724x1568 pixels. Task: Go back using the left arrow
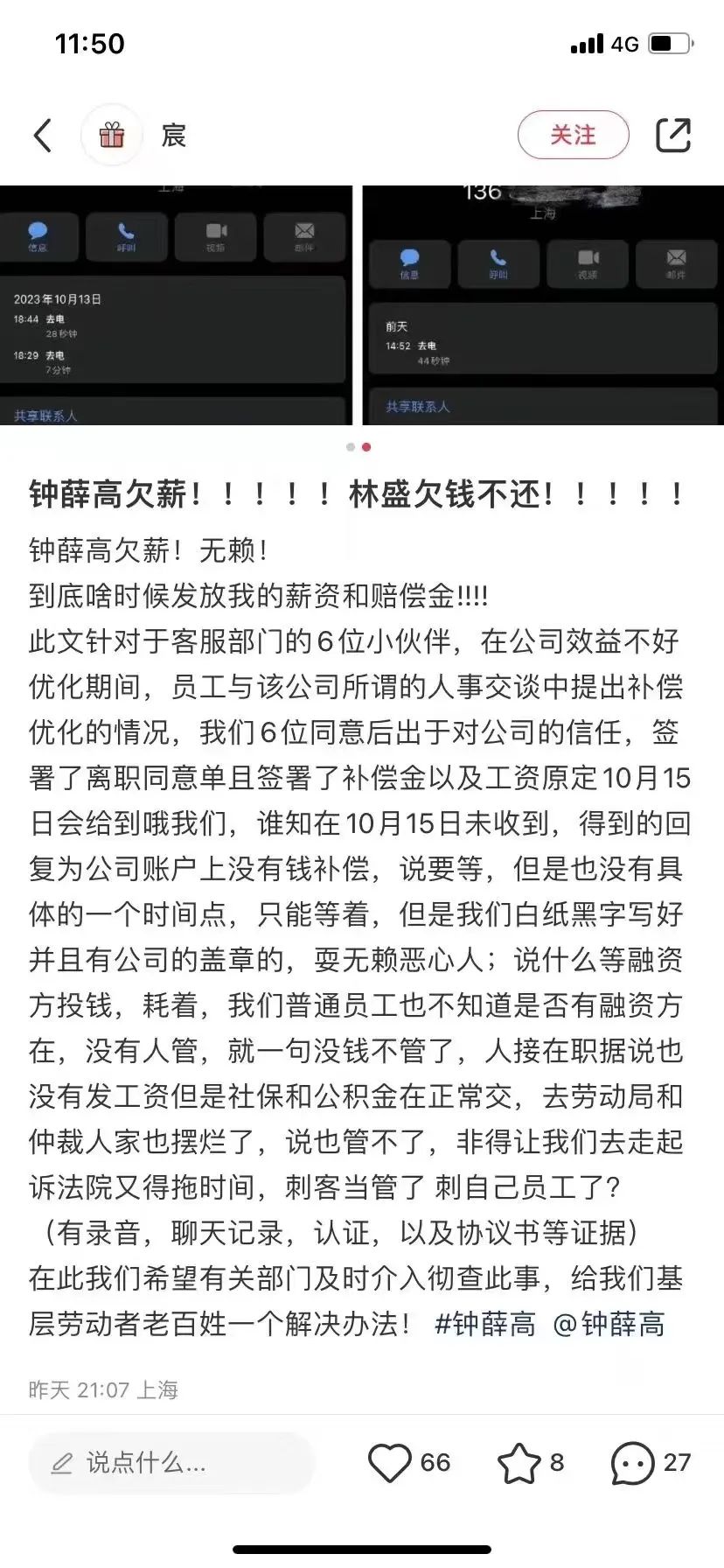click(x=43, y=136)
